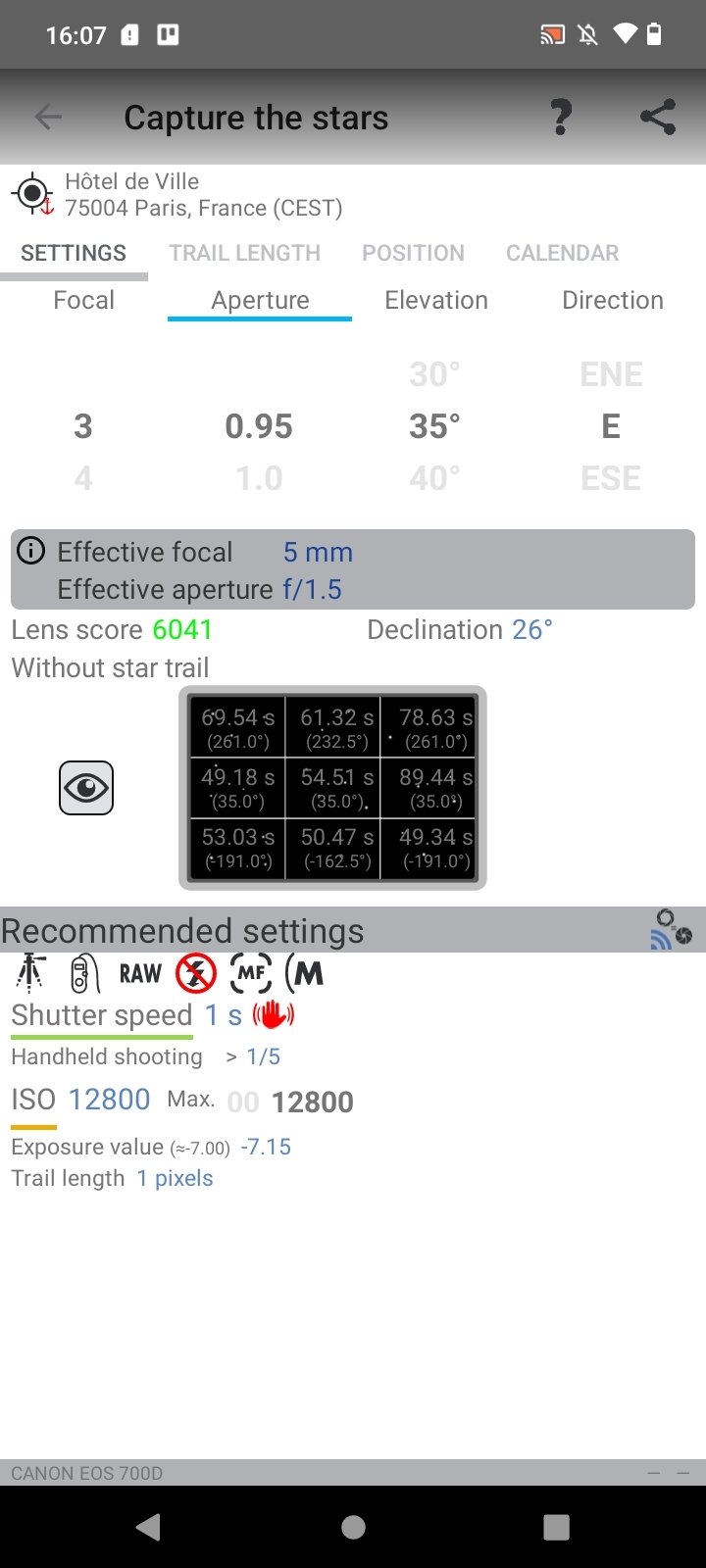
Task: Tap the system home button
Action: tap(353, 1527)
